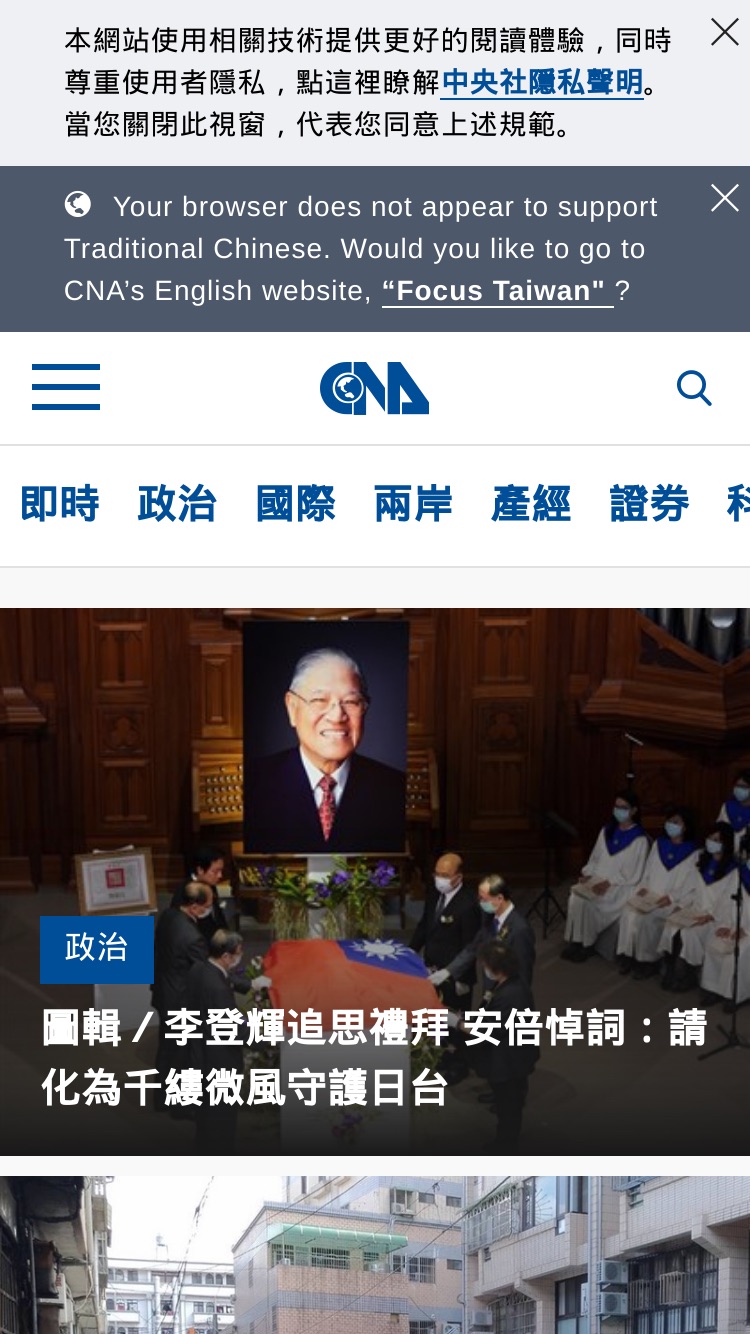Switch to the 政治 category tab
The height and width of the screenshot is (1334, 750).
tap(177, 504)
